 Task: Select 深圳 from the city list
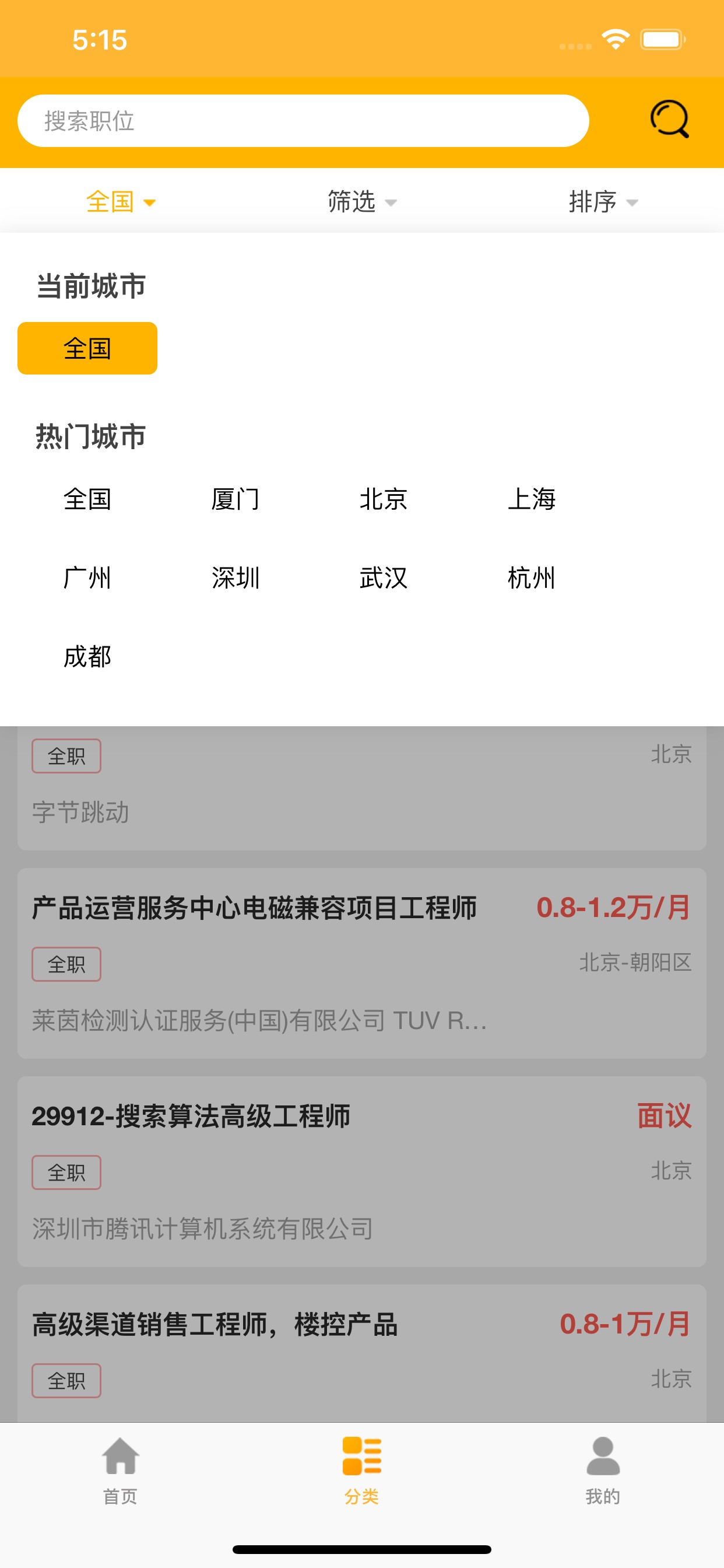pyautogui.click(x=236, y=577)
